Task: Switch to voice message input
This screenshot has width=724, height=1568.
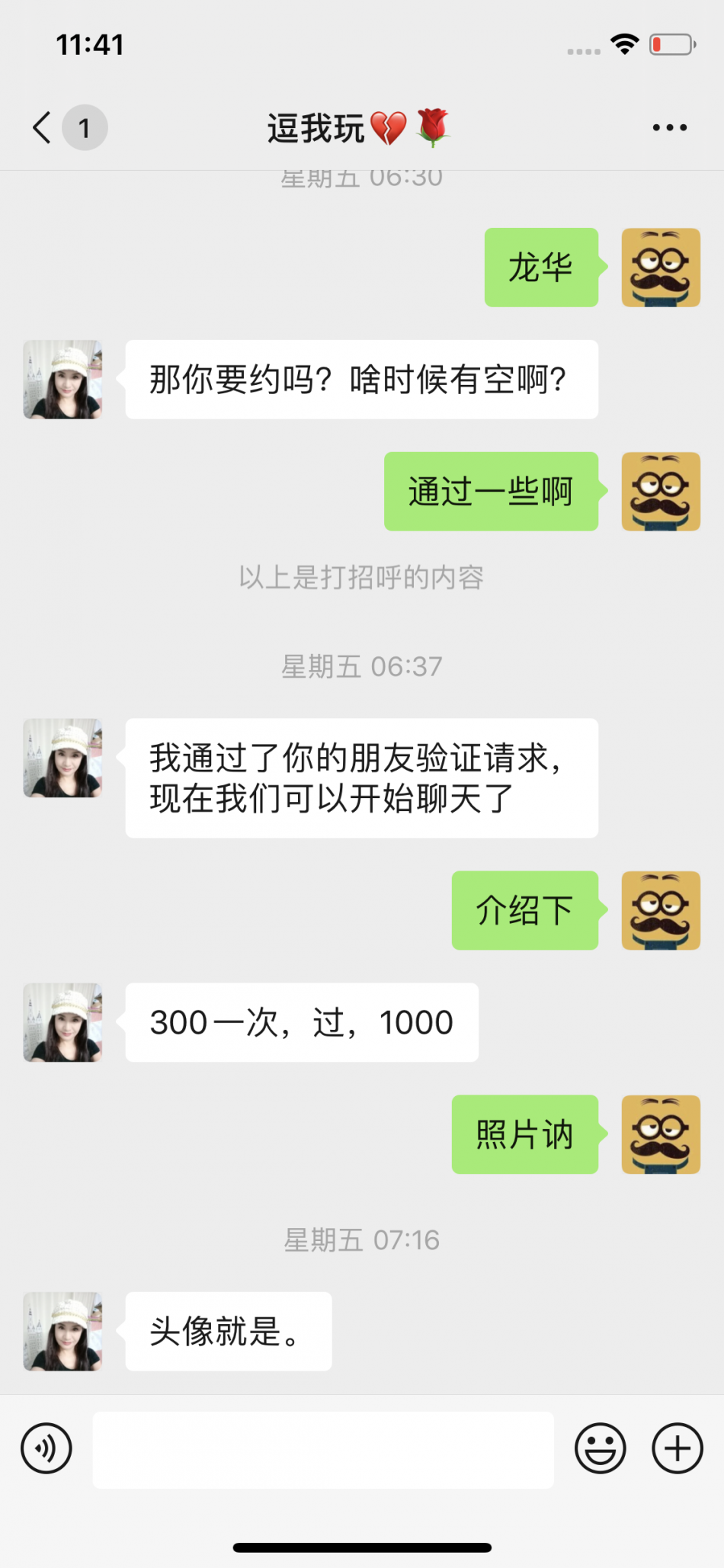Action: click(x=46, y=1448)
